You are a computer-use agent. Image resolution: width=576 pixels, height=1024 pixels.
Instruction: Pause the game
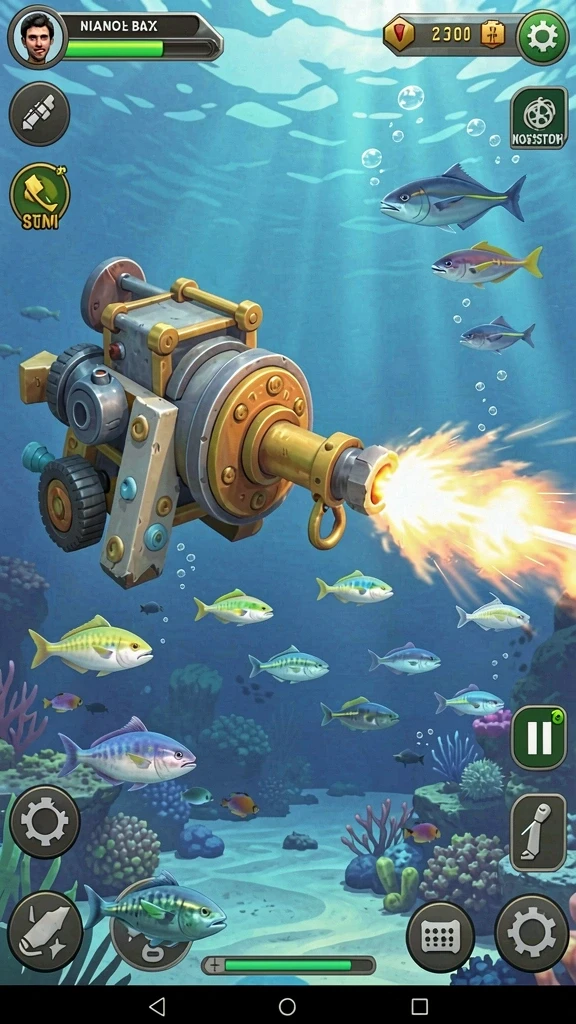coord(539,737)
